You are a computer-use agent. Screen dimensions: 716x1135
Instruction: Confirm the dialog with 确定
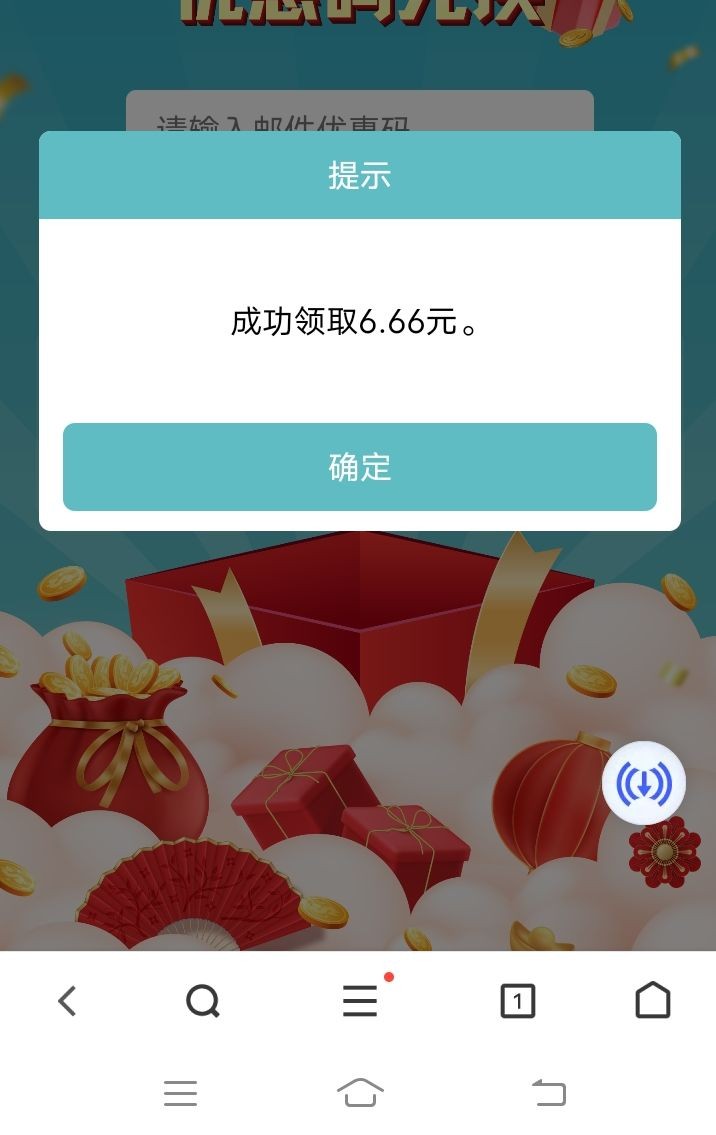(x=359, y=467)
